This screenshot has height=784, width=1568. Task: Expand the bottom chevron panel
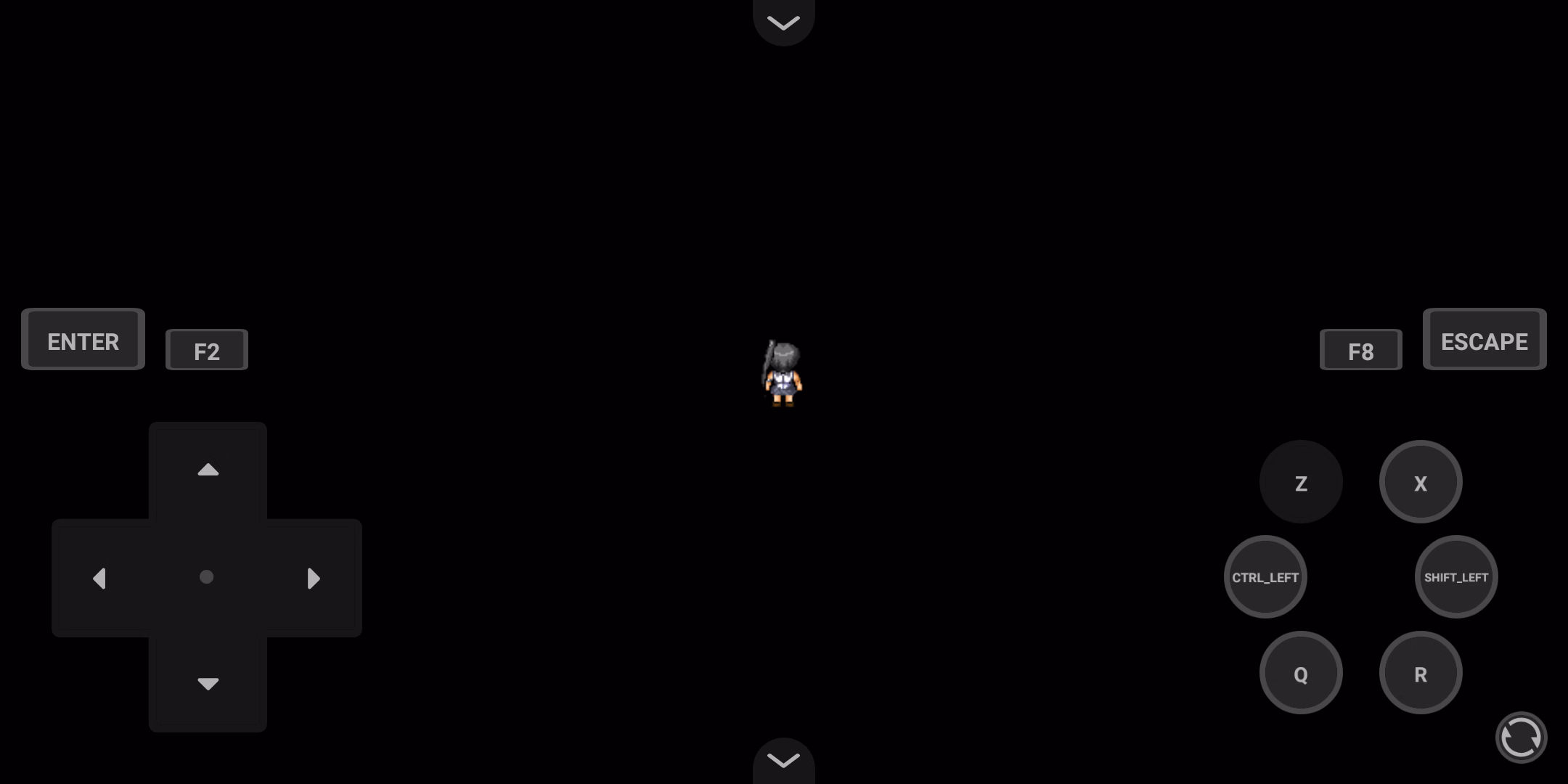[783, 760]
